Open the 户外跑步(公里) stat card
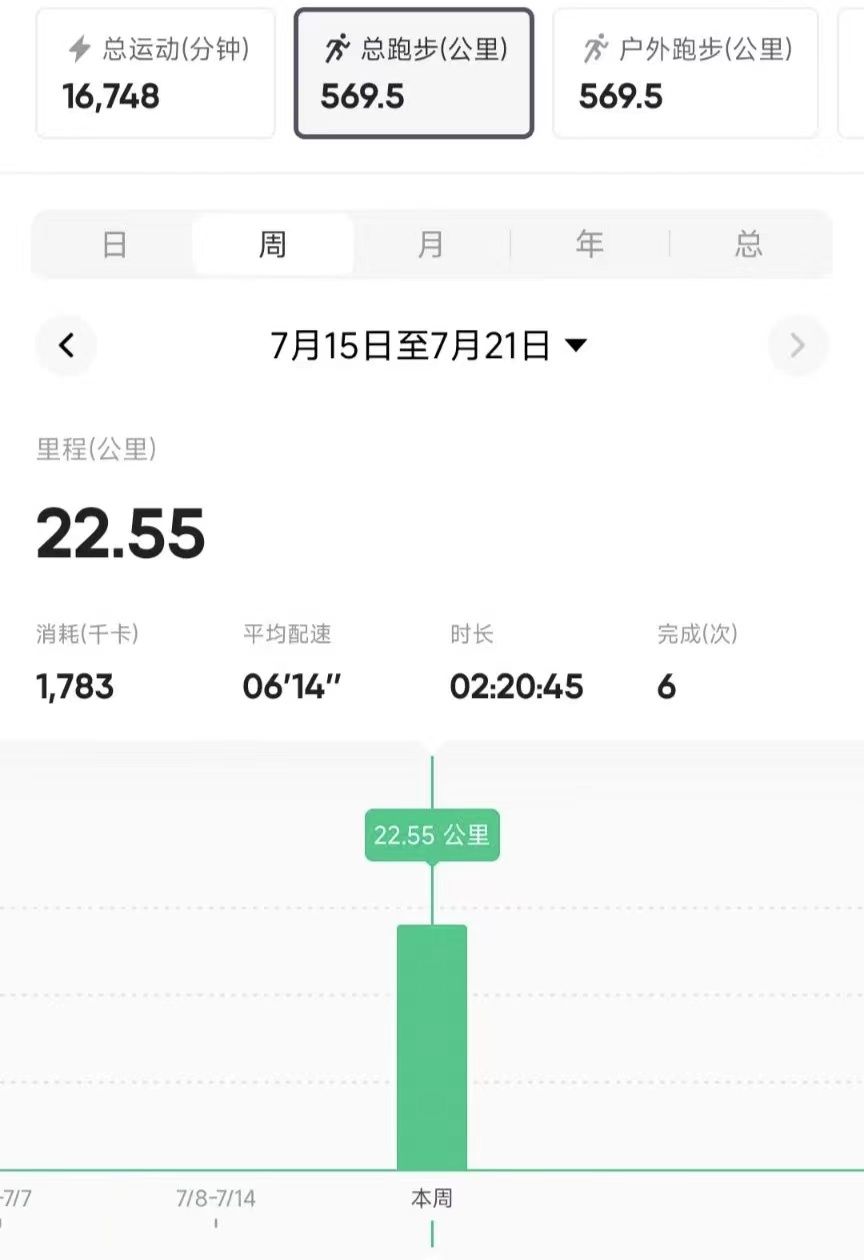The height and width of the screenshot is (1260, 864). (685, 74)
